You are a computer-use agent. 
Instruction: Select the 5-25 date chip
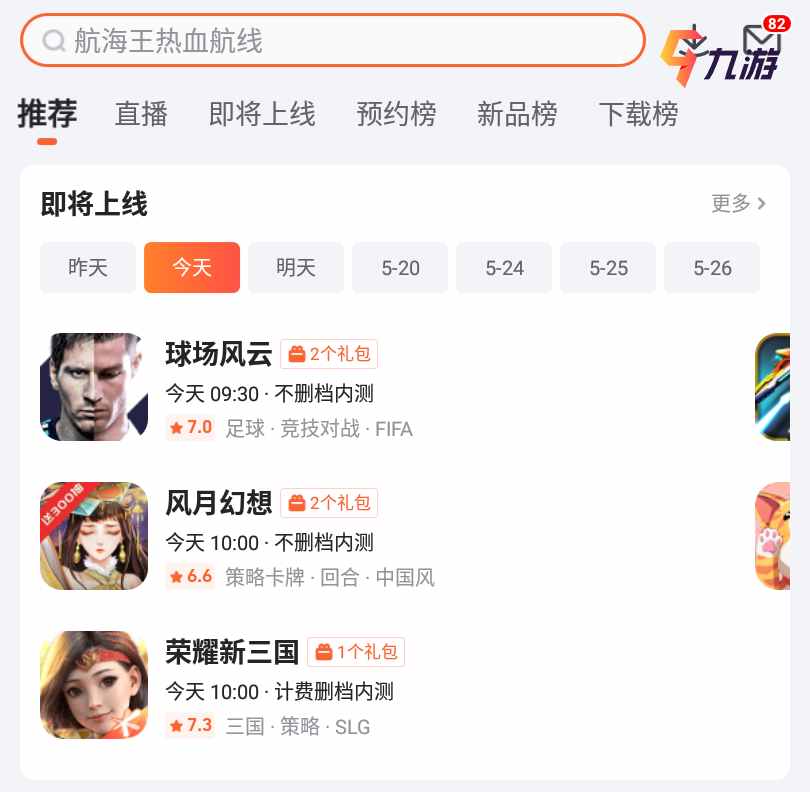608,268
